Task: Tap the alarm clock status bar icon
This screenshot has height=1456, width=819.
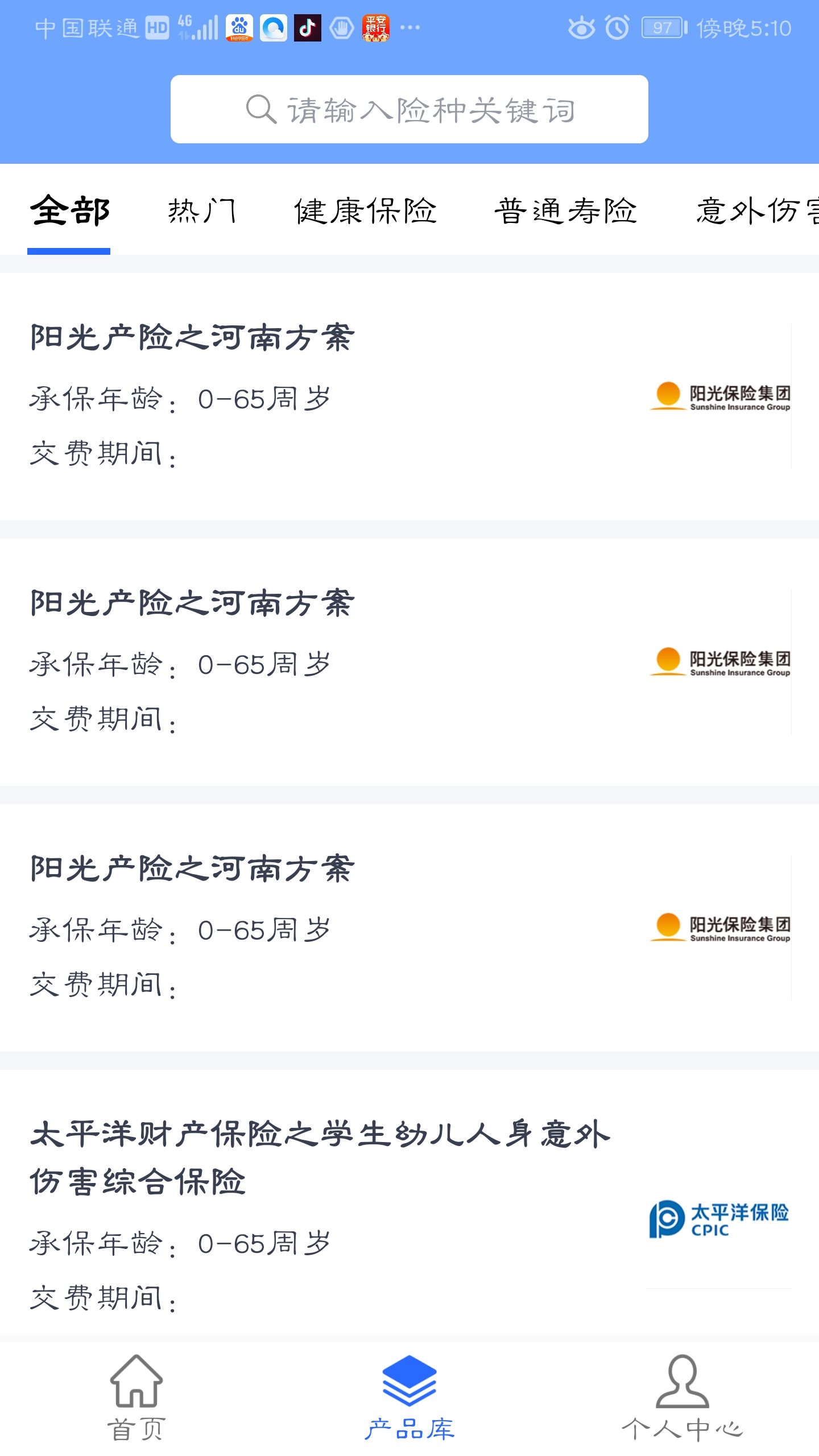Action: [616, 27]
